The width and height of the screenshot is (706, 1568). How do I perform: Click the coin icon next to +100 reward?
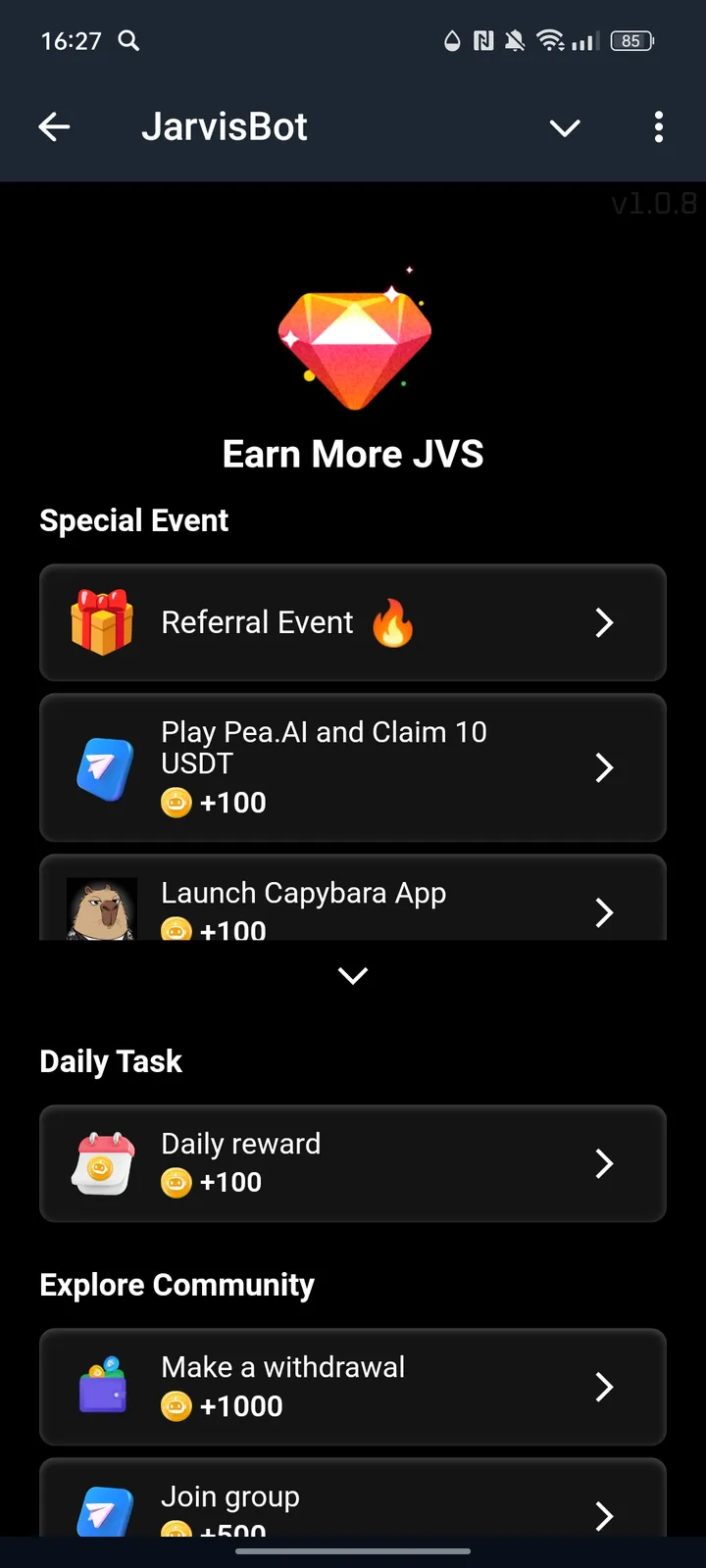point(176,803)
